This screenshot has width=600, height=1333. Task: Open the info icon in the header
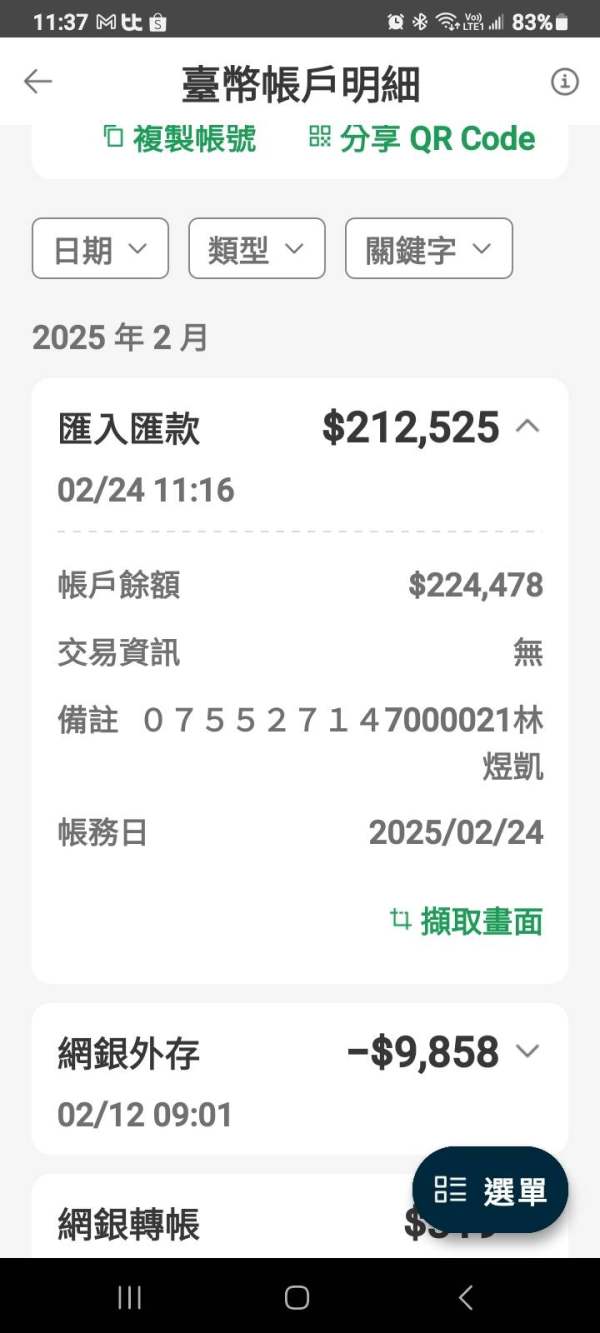tap(565, 82)
